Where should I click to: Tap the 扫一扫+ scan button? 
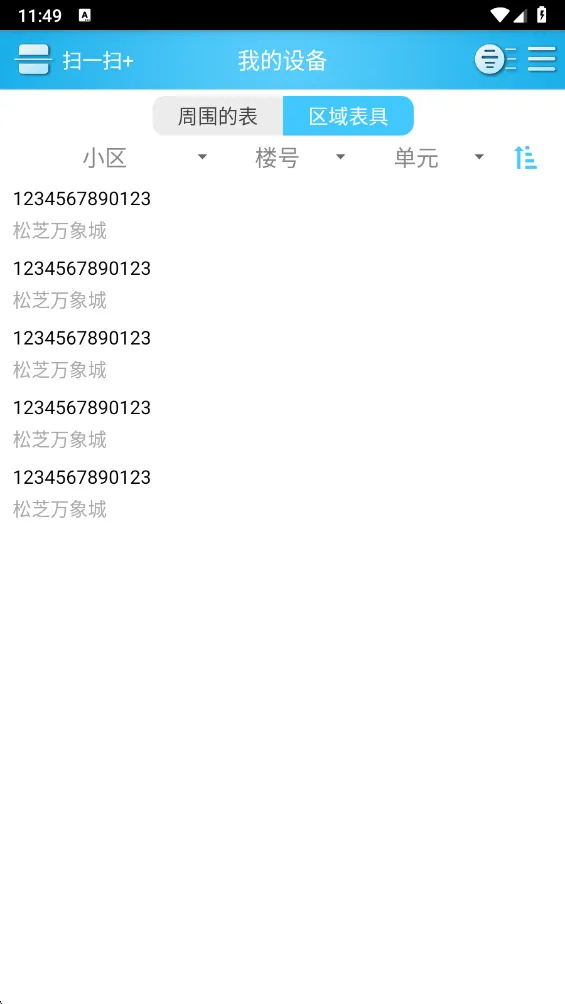(x=74, y=60)
